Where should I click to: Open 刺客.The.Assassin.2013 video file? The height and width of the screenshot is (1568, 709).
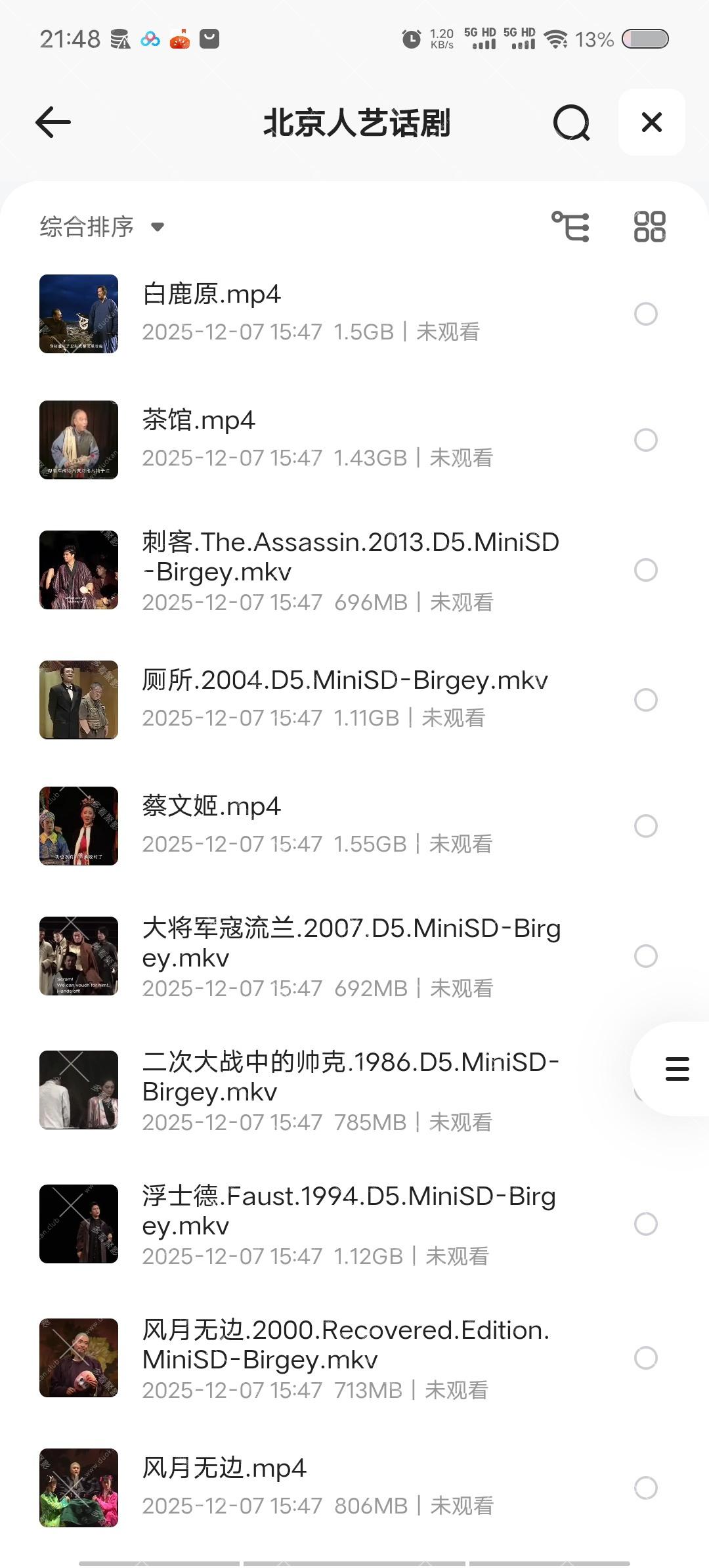[351, 557]
